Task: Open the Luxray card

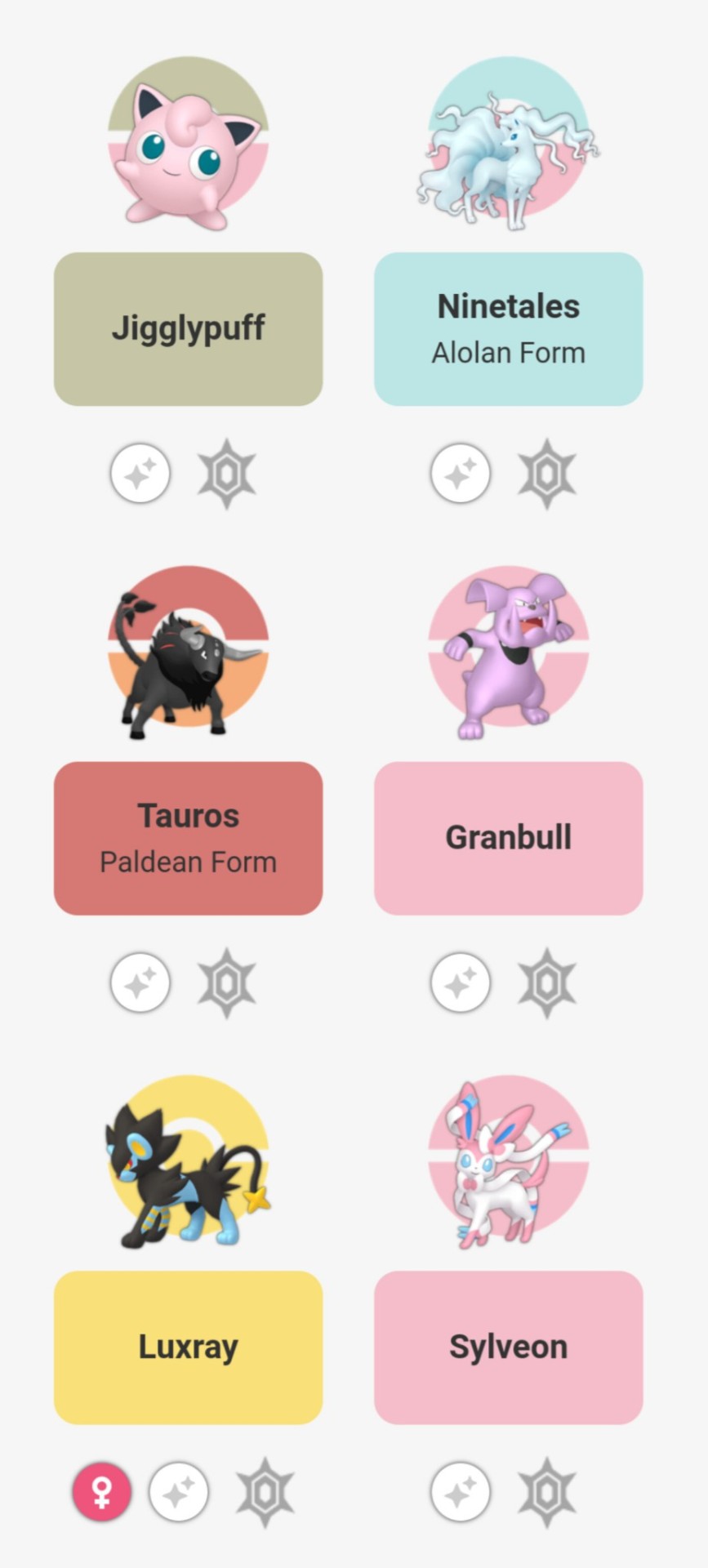Action: (x=188, y=1347)
